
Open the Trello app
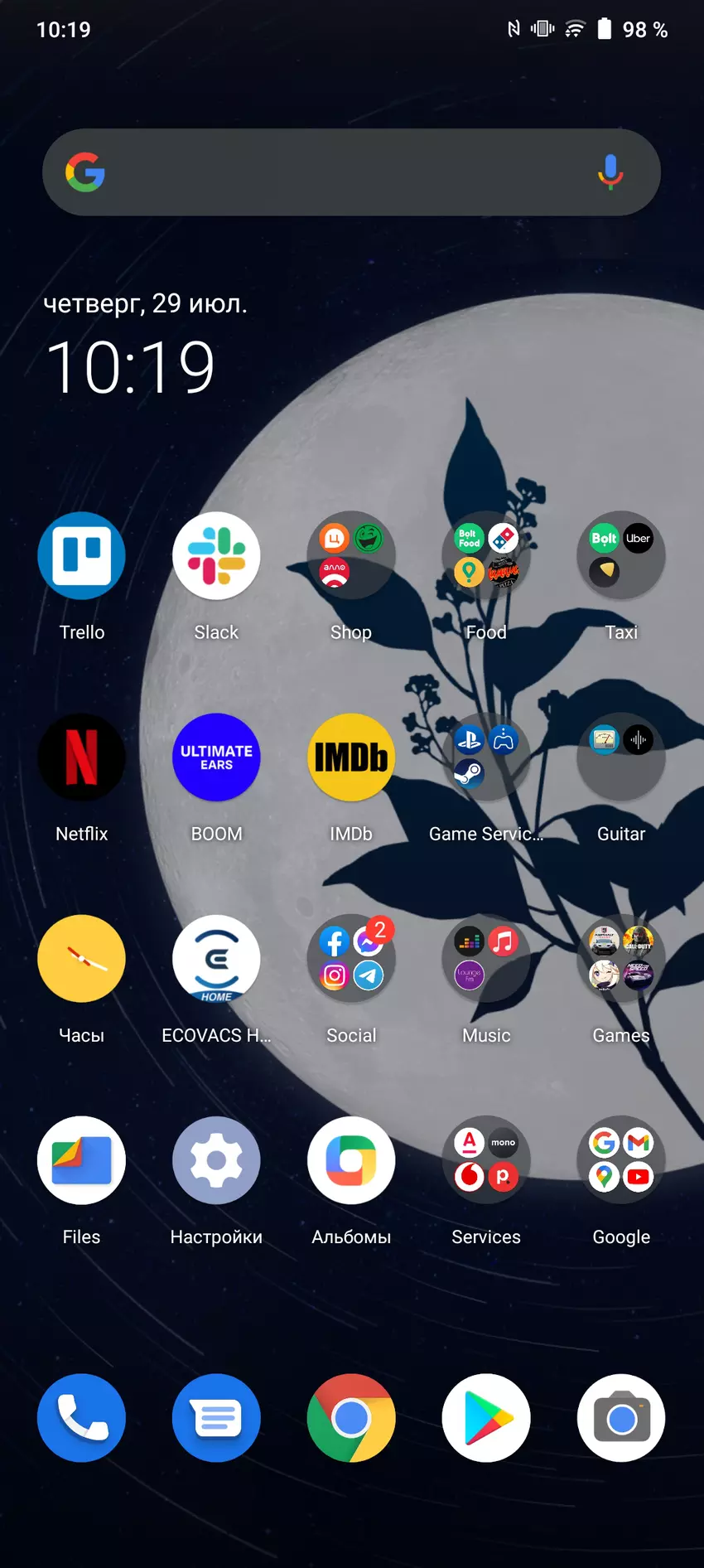[81, 556]
